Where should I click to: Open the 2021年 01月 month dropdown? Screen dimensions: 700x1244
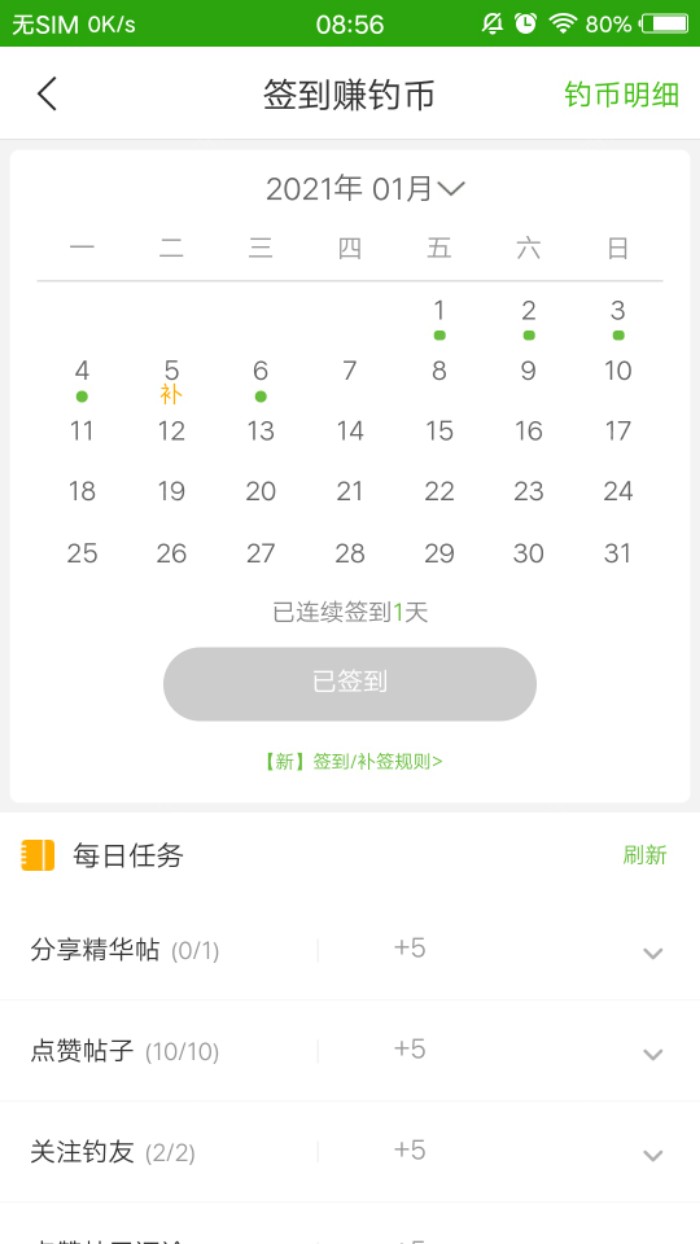[x=365, y=188]
